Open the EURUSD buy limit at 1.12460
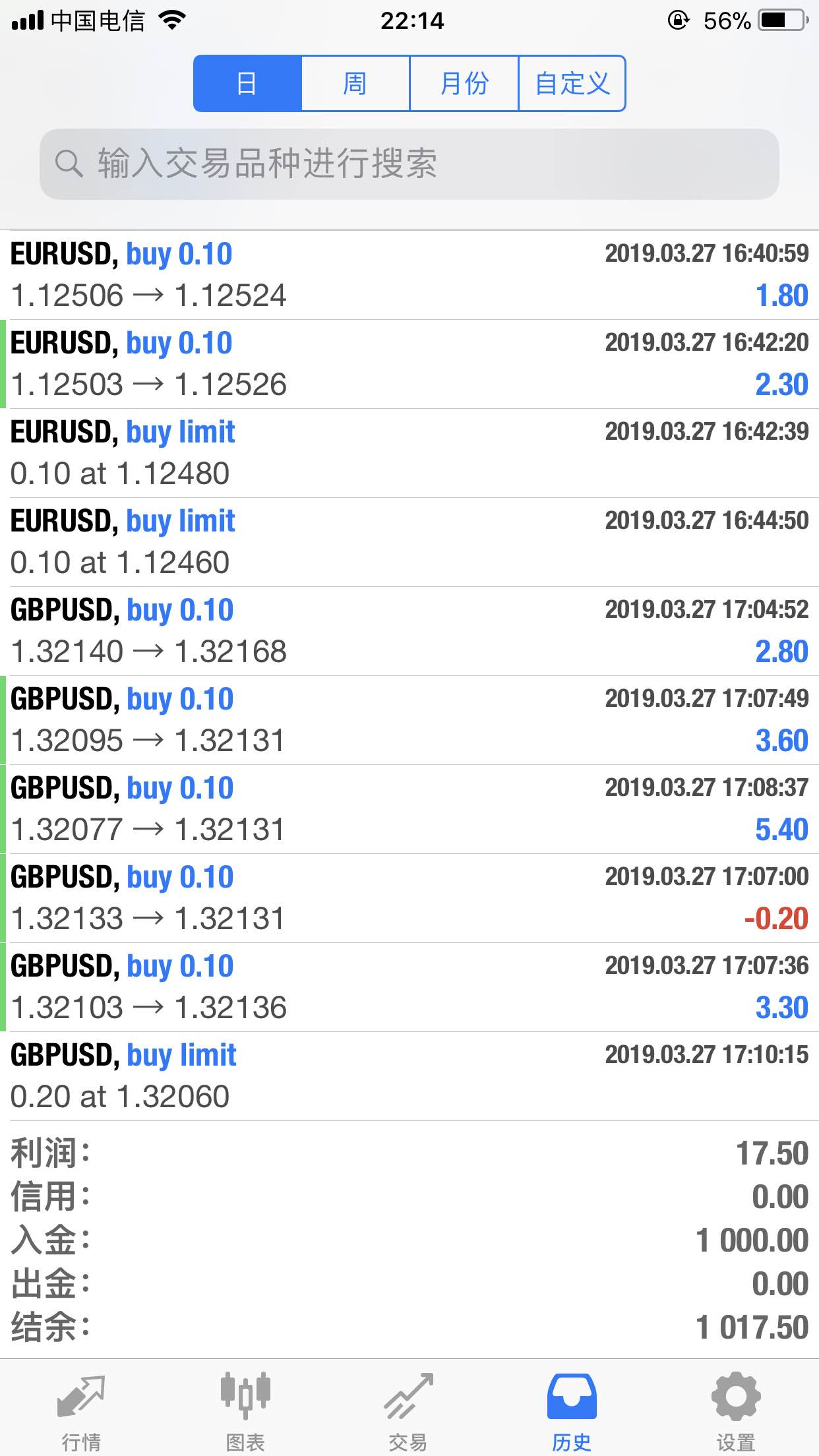 click(x=409, y=542)
